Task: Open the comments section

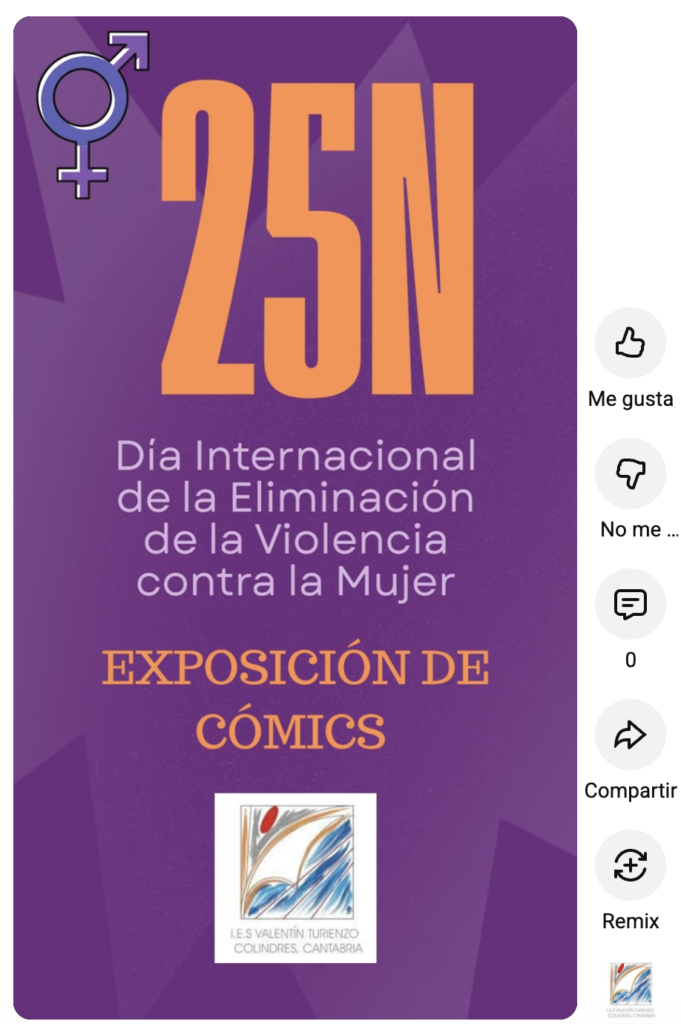Action: [630, 605]
